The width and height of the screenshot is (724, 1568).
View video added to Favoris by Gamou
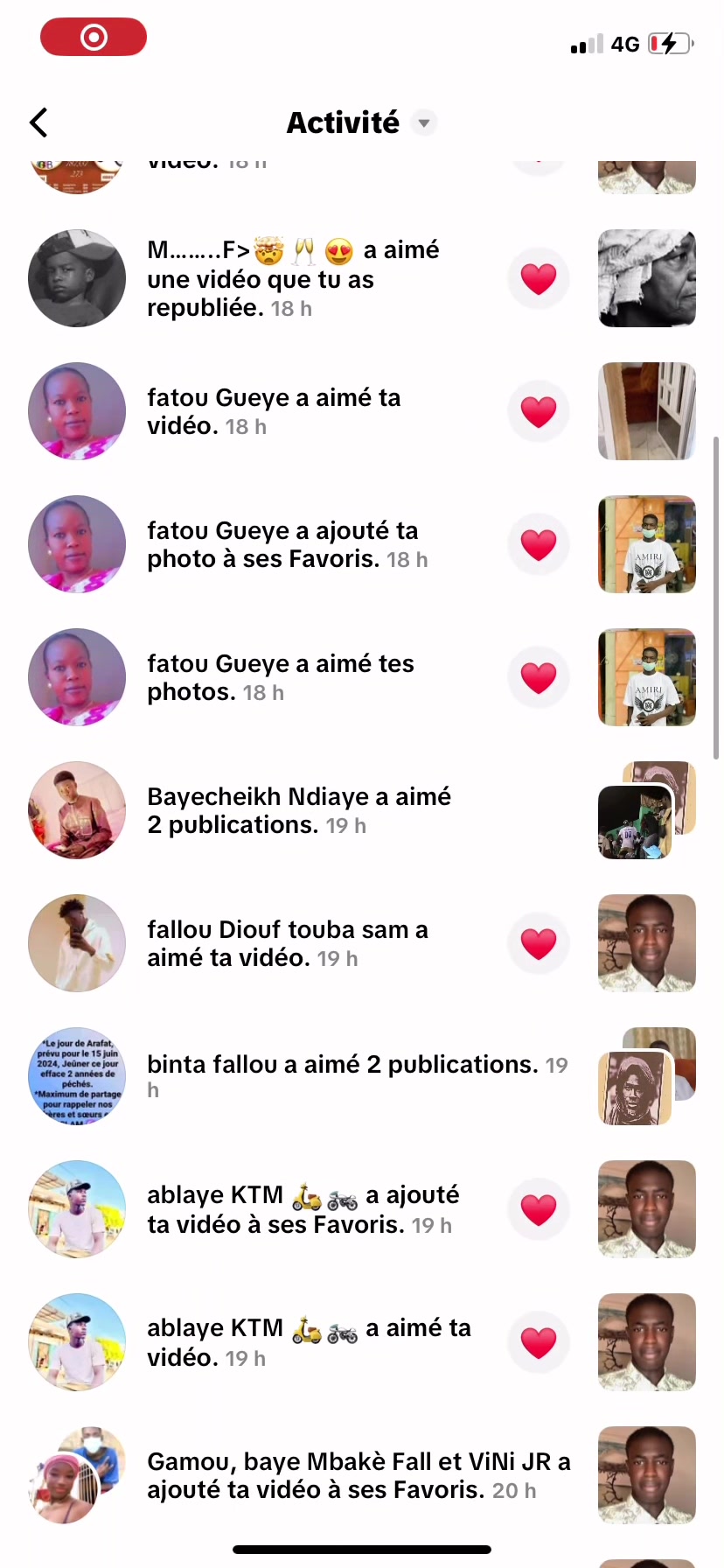pos(646,1475)
